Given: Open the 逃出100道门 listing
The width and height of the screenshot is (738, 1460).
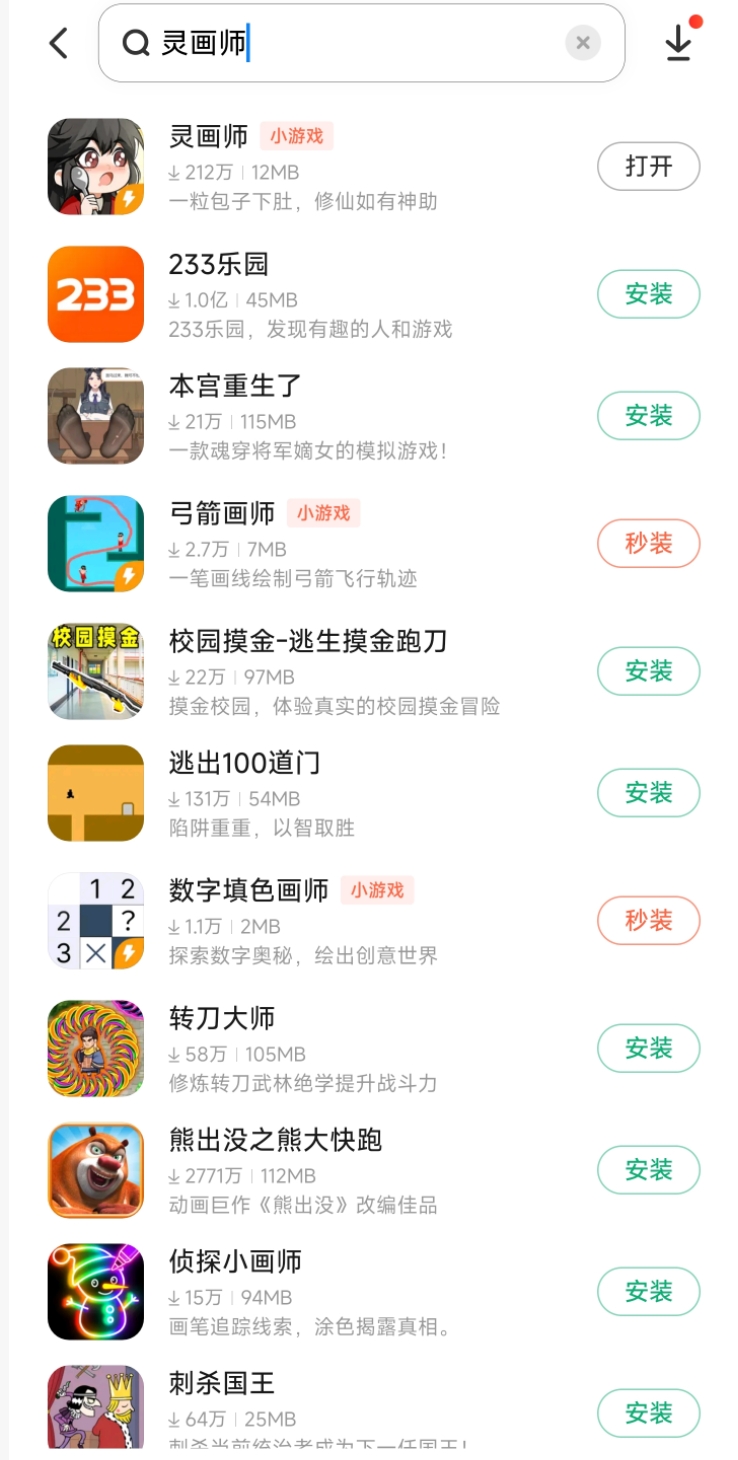Looking at the screenshot, I should pos(244,764).
